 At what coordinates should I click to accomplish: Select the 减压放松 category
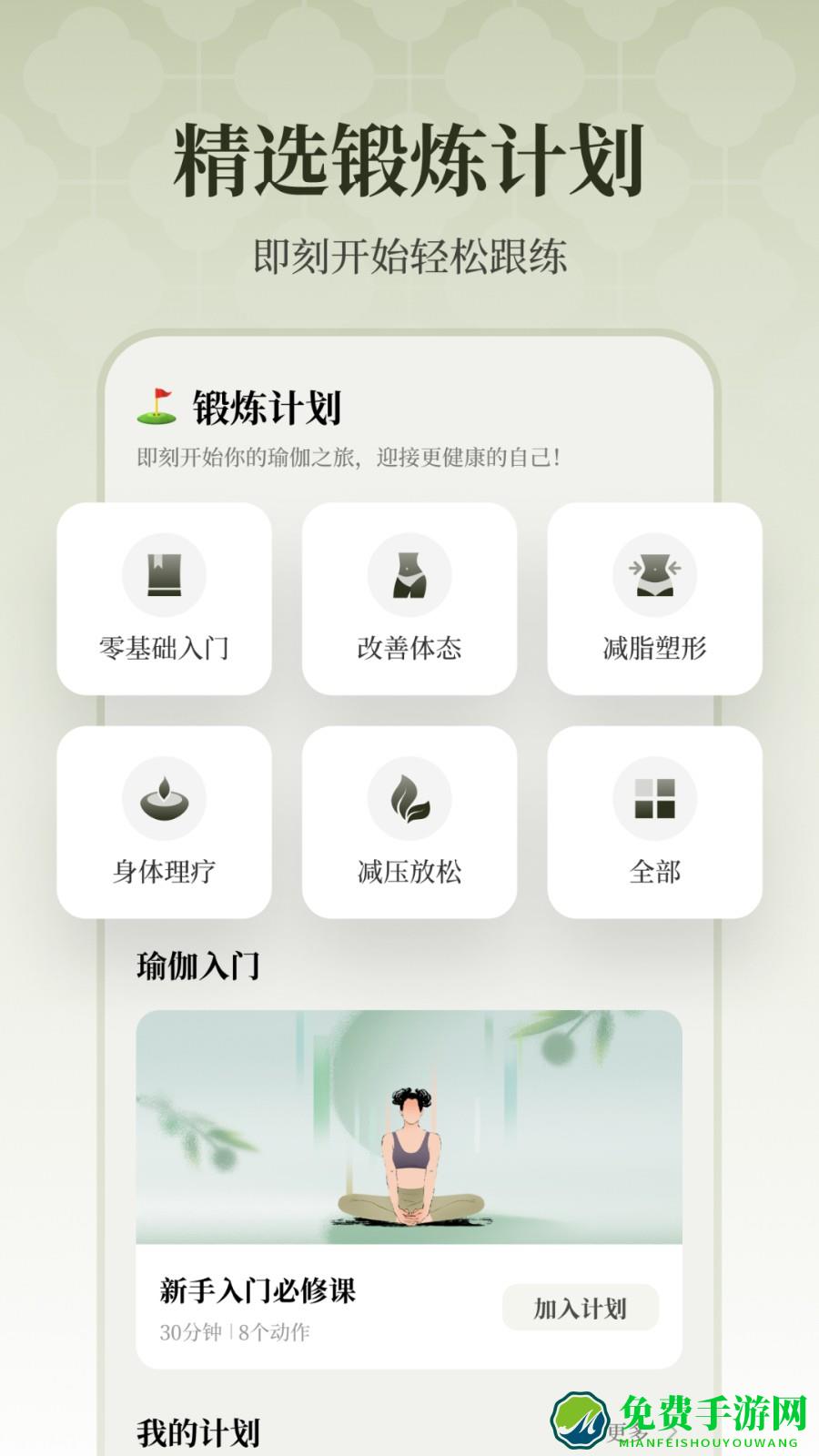coord(409,821)
